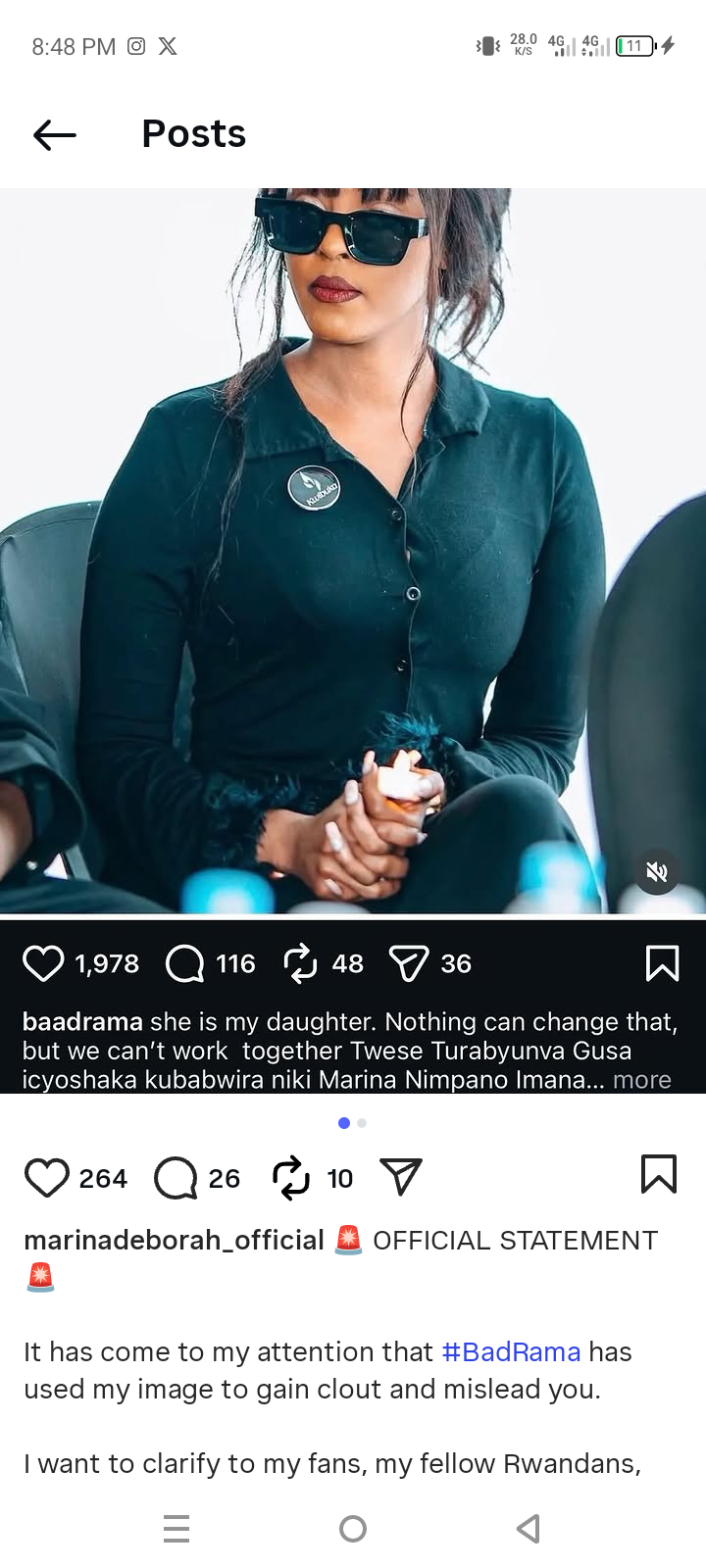Open recent apps from navigation bar
Image resolution: width=706 pixels, height=1568 pixels.
click(x=176, y=1528)
